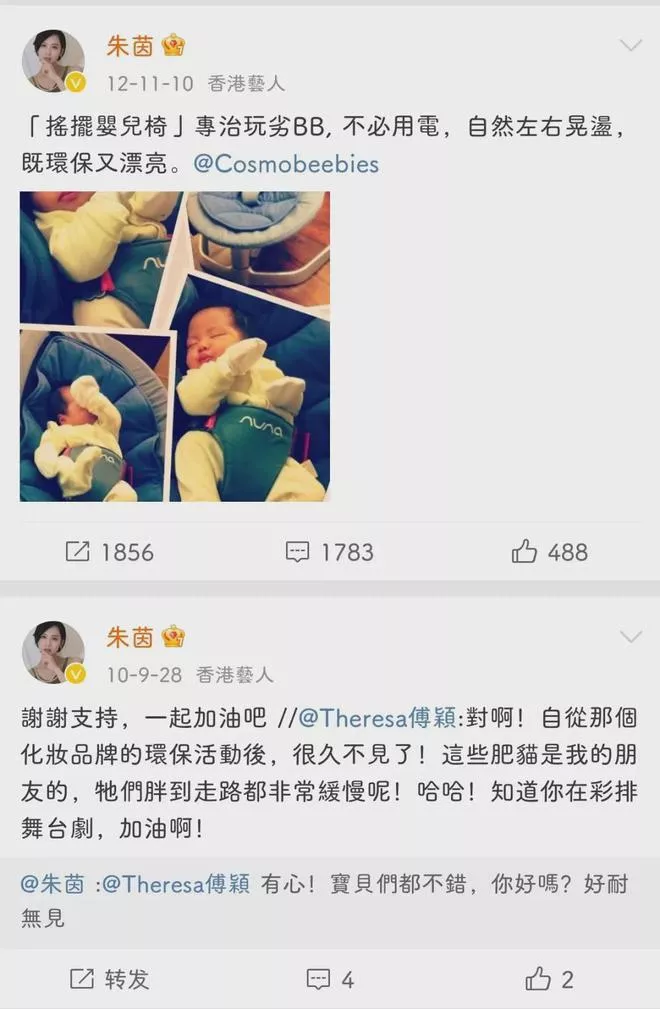Open 朱茵's avatar on the 10-9-28 post
Screen dimensions: 660x1009
point(53,653)
